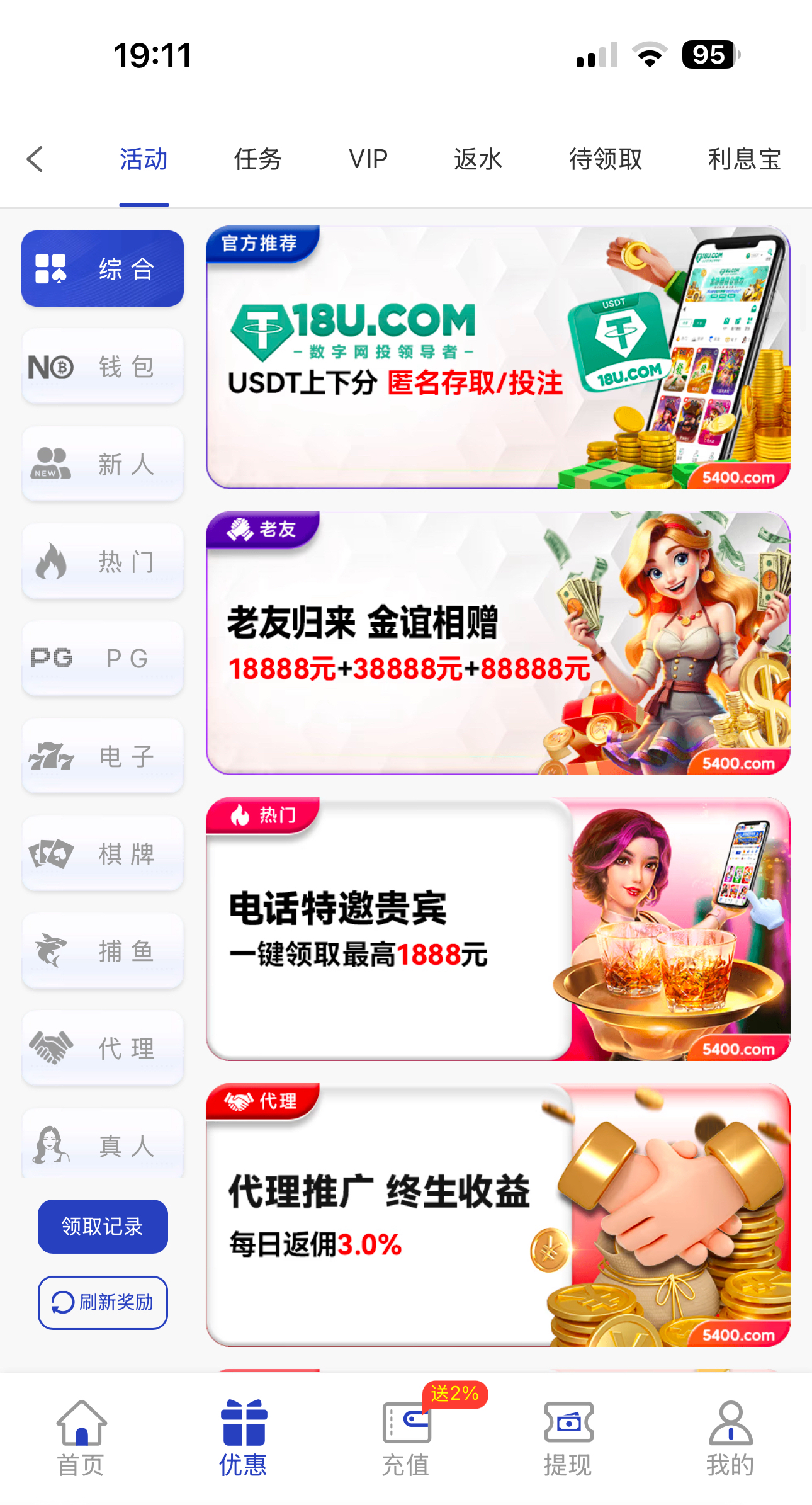Tap the 领取记录 button

coord(103,1226)
